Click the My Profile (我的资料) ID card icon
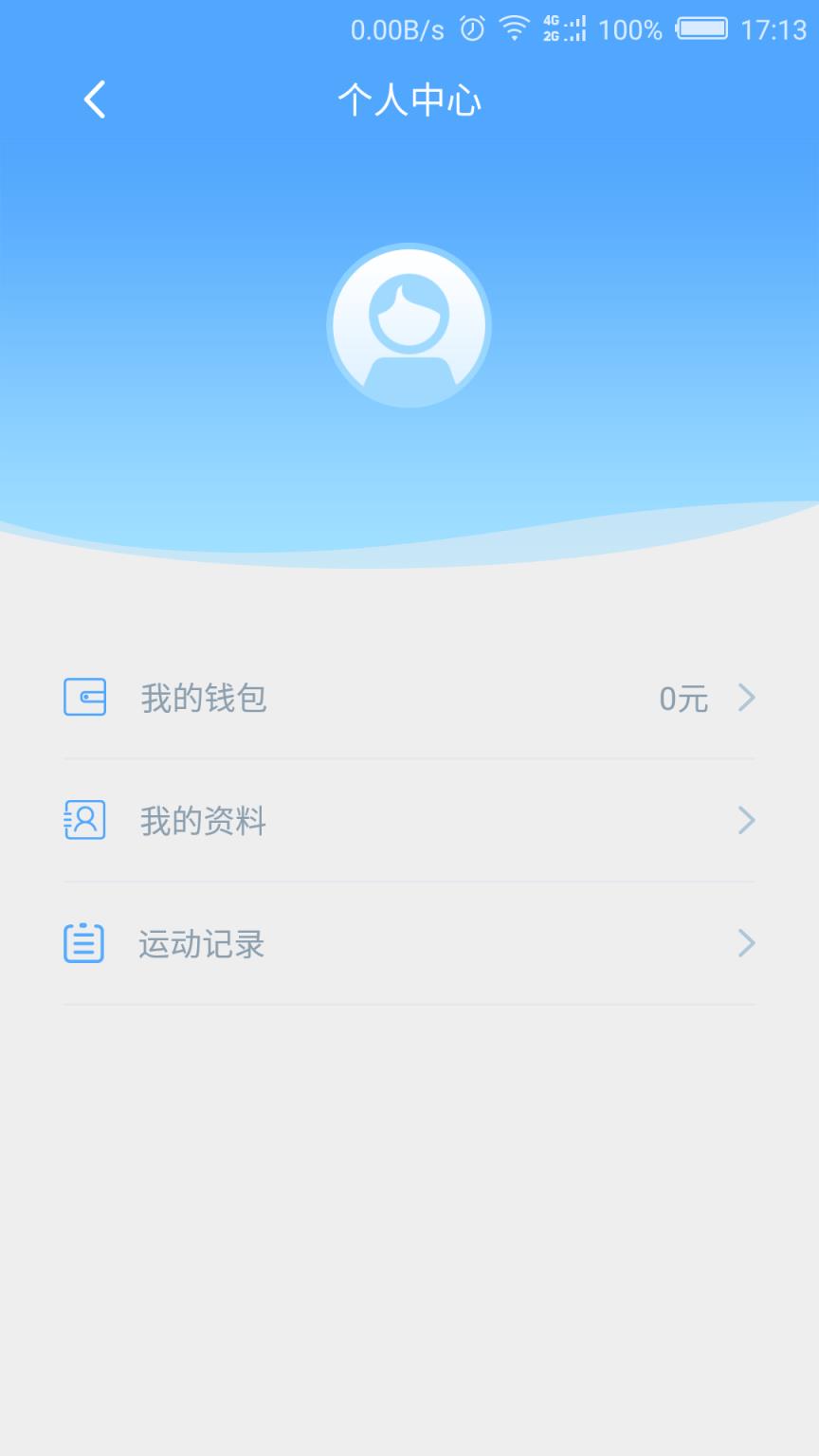The image size is (819, 1456). click(83, 821)
